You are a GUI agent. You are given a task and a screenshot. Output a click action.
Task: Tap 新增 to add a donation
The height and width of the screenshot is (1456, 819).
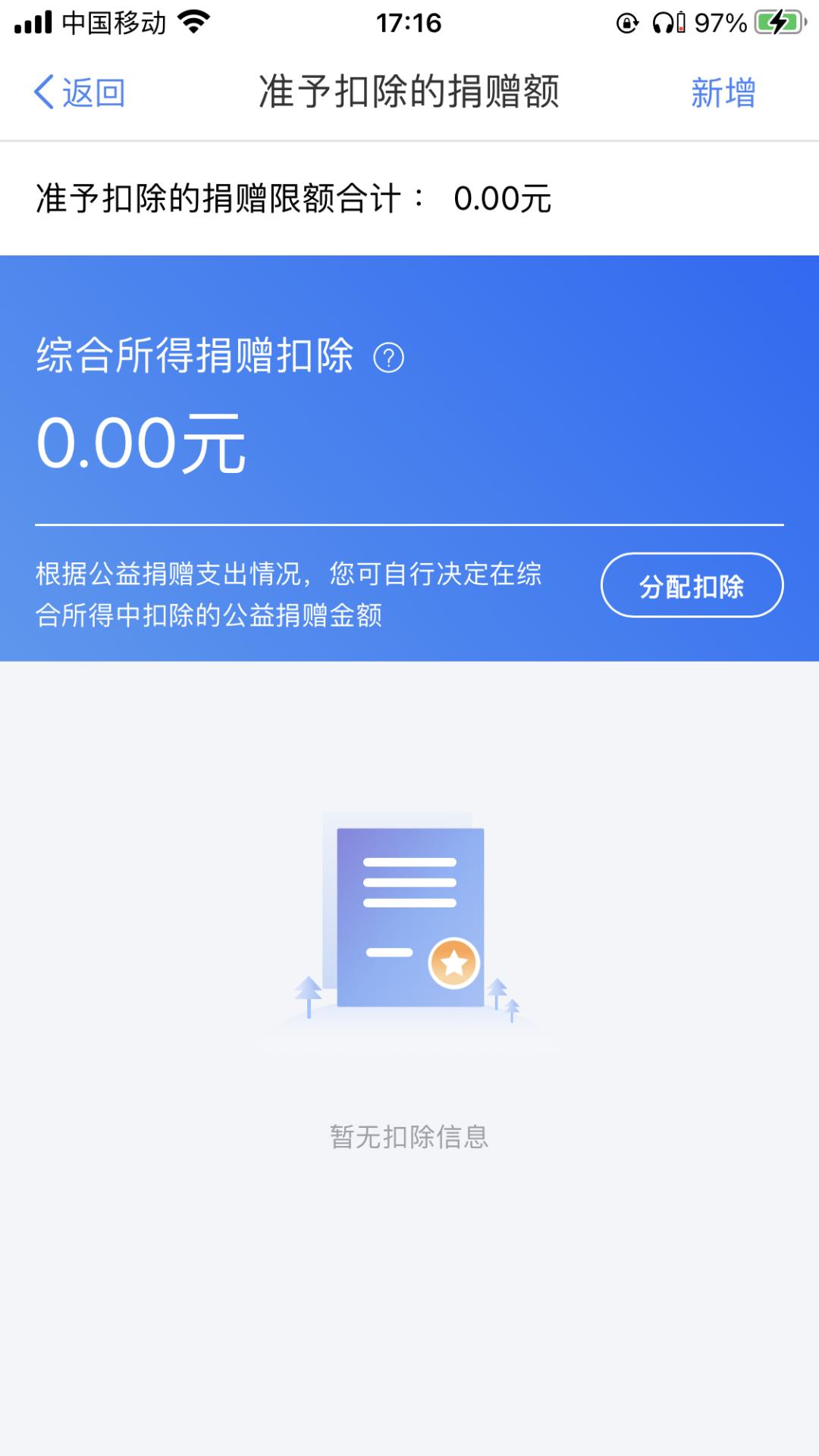723,92
